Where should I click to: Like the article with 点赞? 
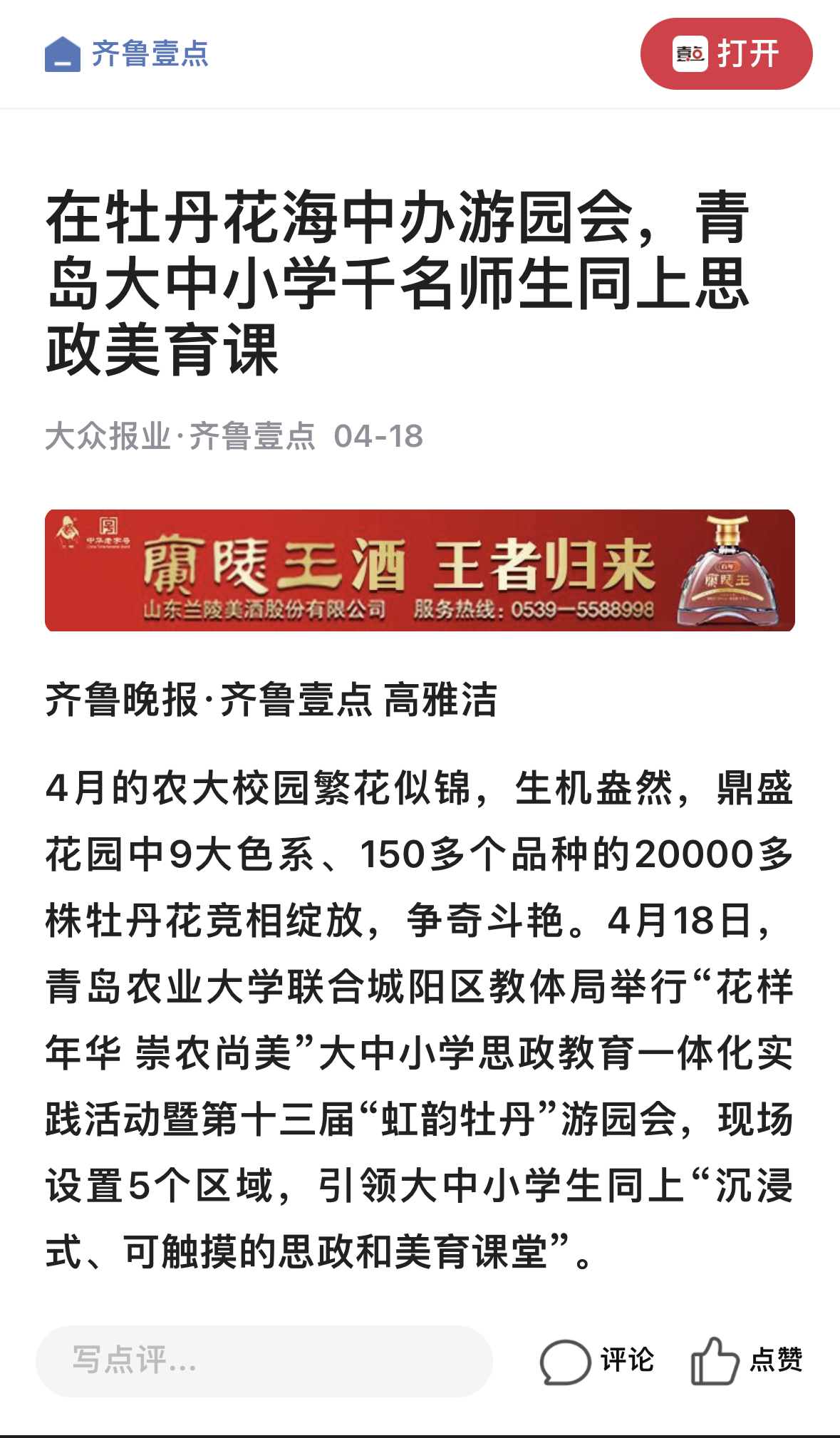click(747, 1360)
